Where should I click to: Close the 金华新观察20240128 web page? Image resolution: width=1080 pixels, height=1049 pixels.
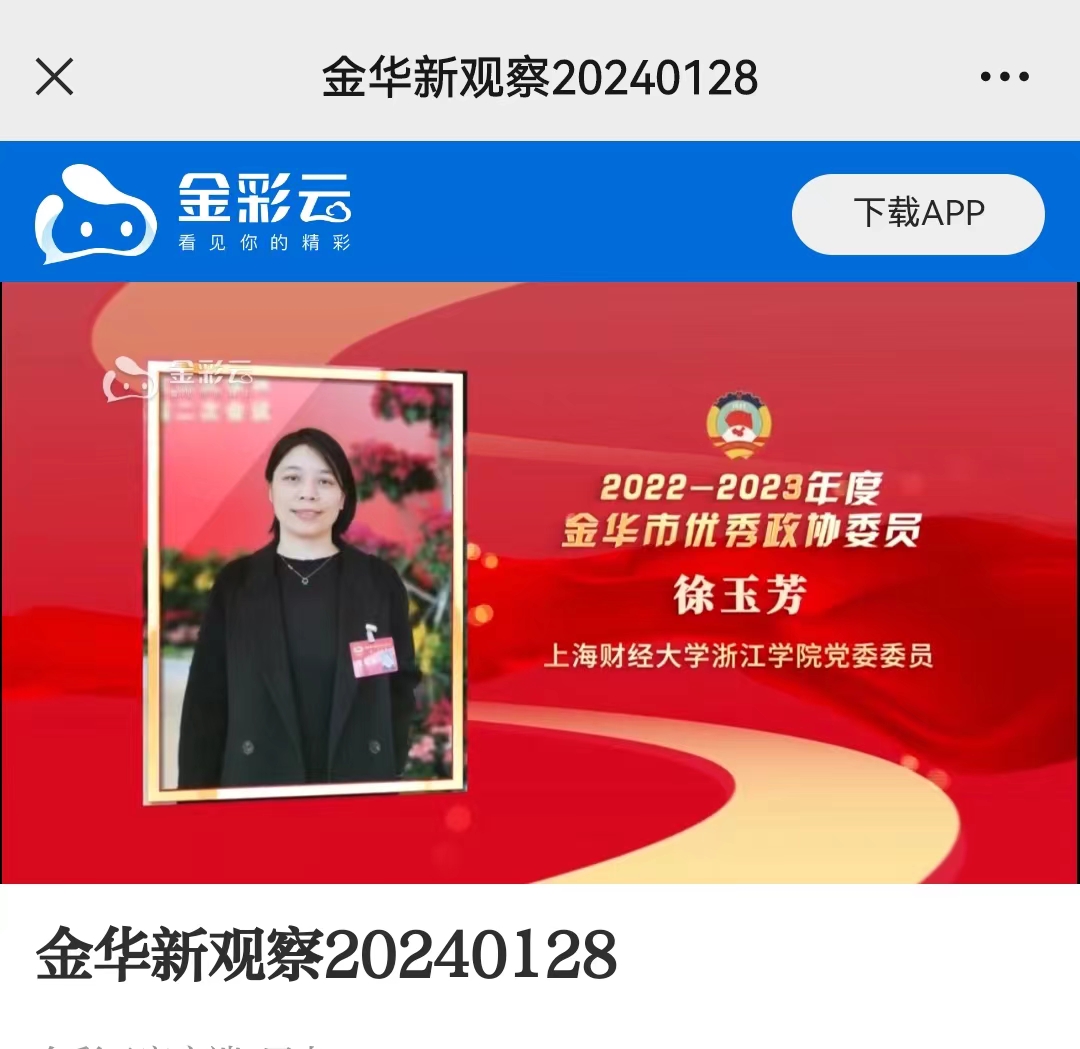54,76
